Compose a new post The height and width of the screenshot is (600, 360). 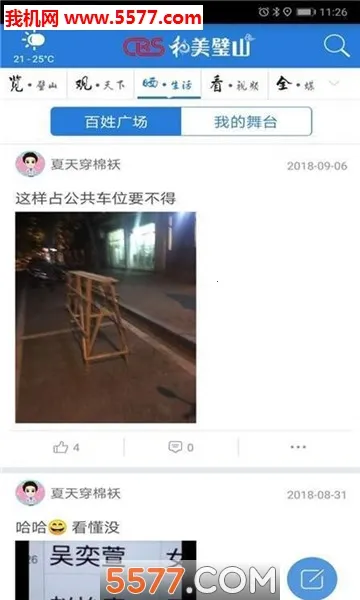click(x=312, y=579)
